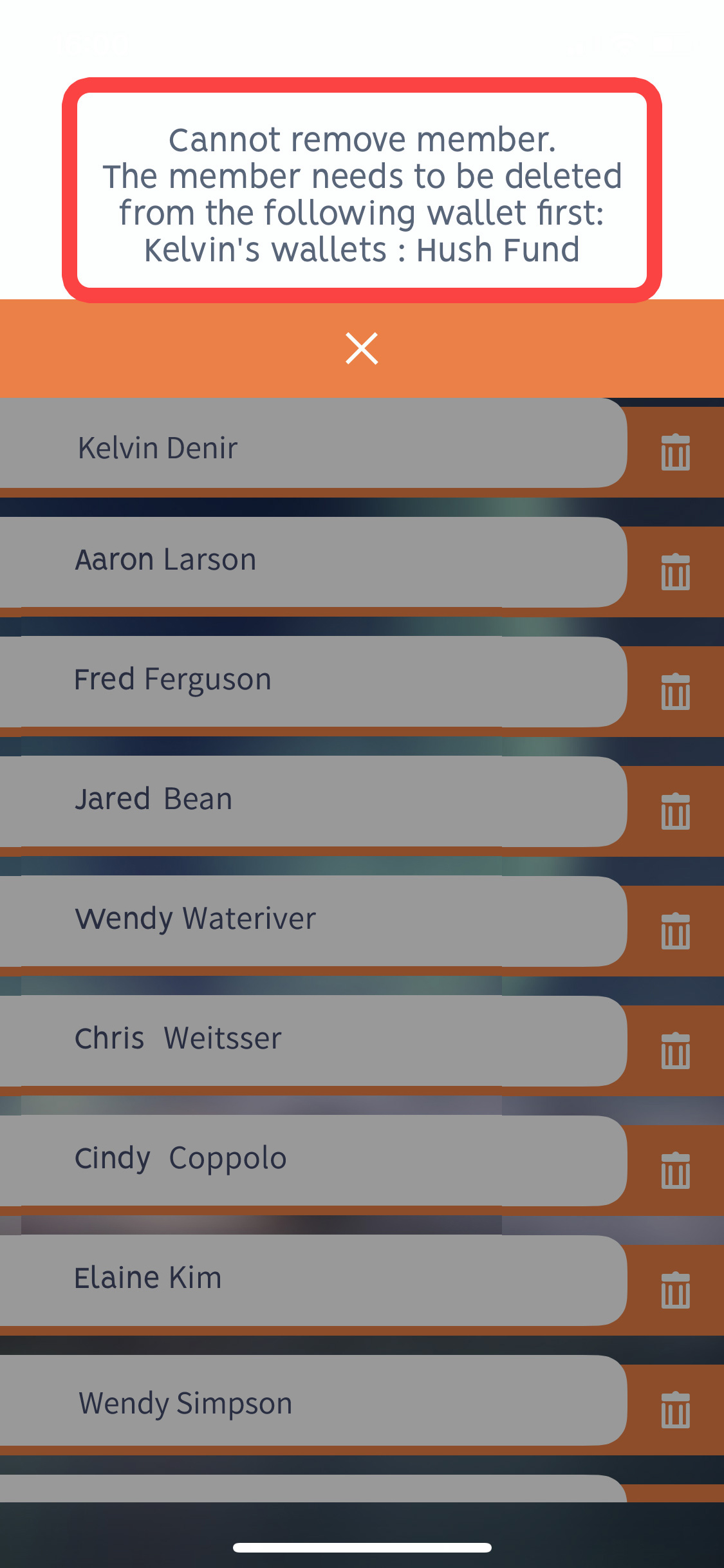724x1568 pixels.
Task: Tap trash icon beside Chris Weitsser
Action: coord(676,1050)
